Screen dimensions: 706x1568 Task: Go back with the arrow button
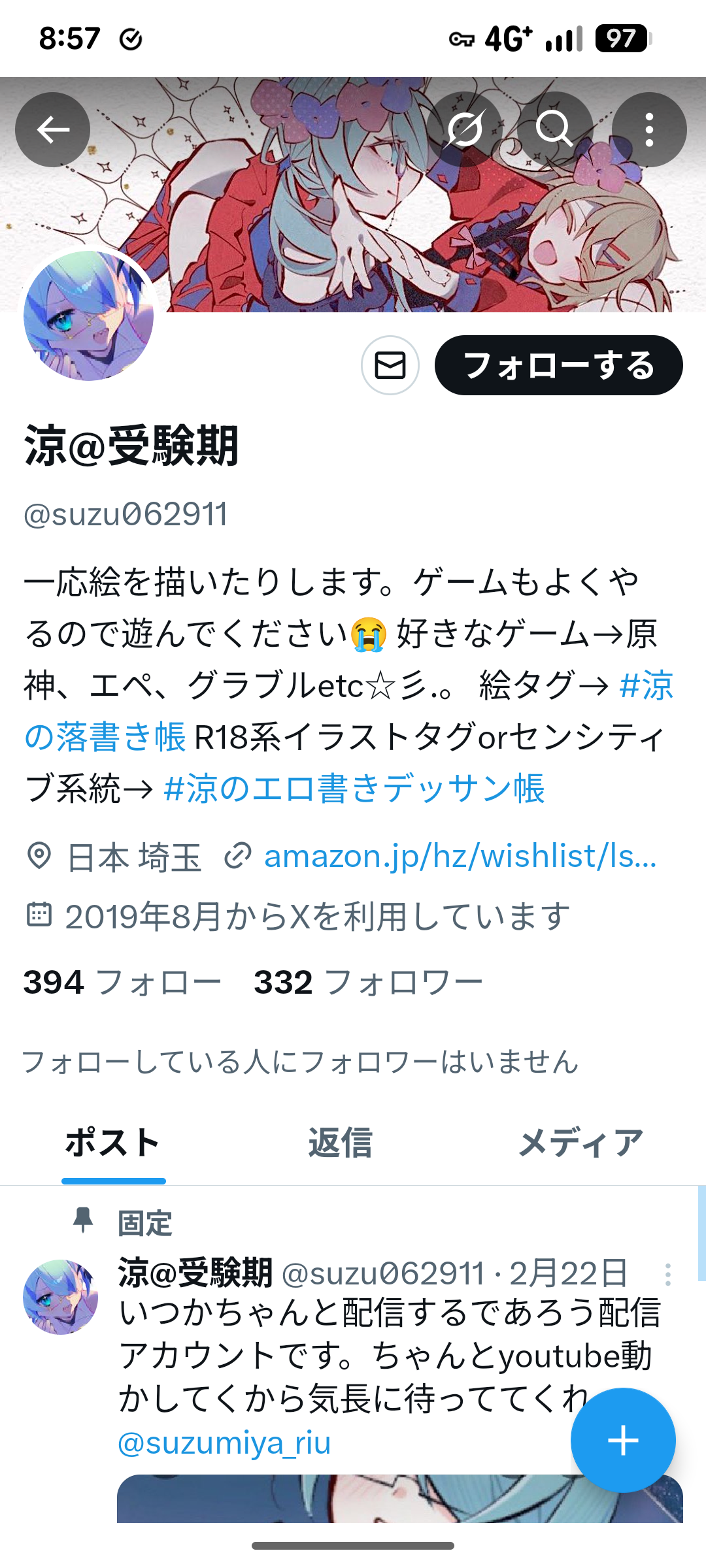click(52, 129)
